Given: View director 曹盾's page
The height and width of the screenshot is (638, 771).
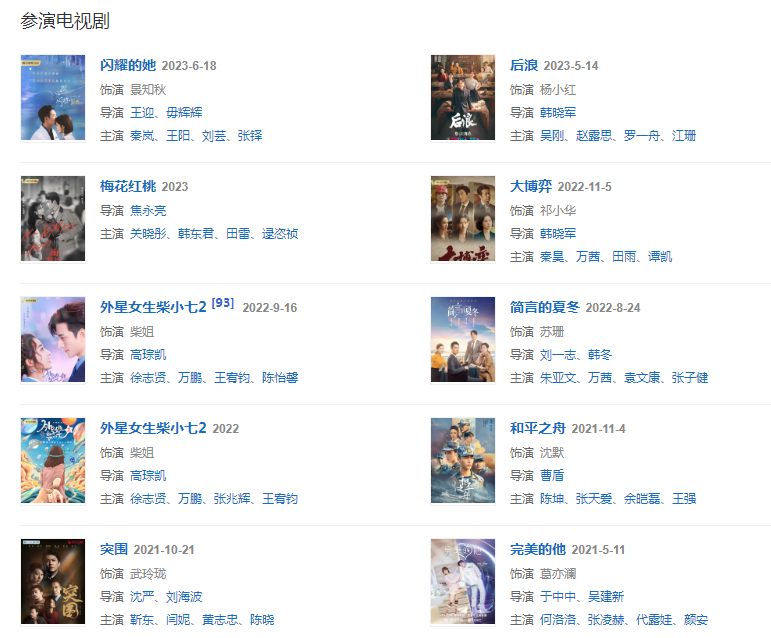Looking at the screenshot, I should pos(552,476).
